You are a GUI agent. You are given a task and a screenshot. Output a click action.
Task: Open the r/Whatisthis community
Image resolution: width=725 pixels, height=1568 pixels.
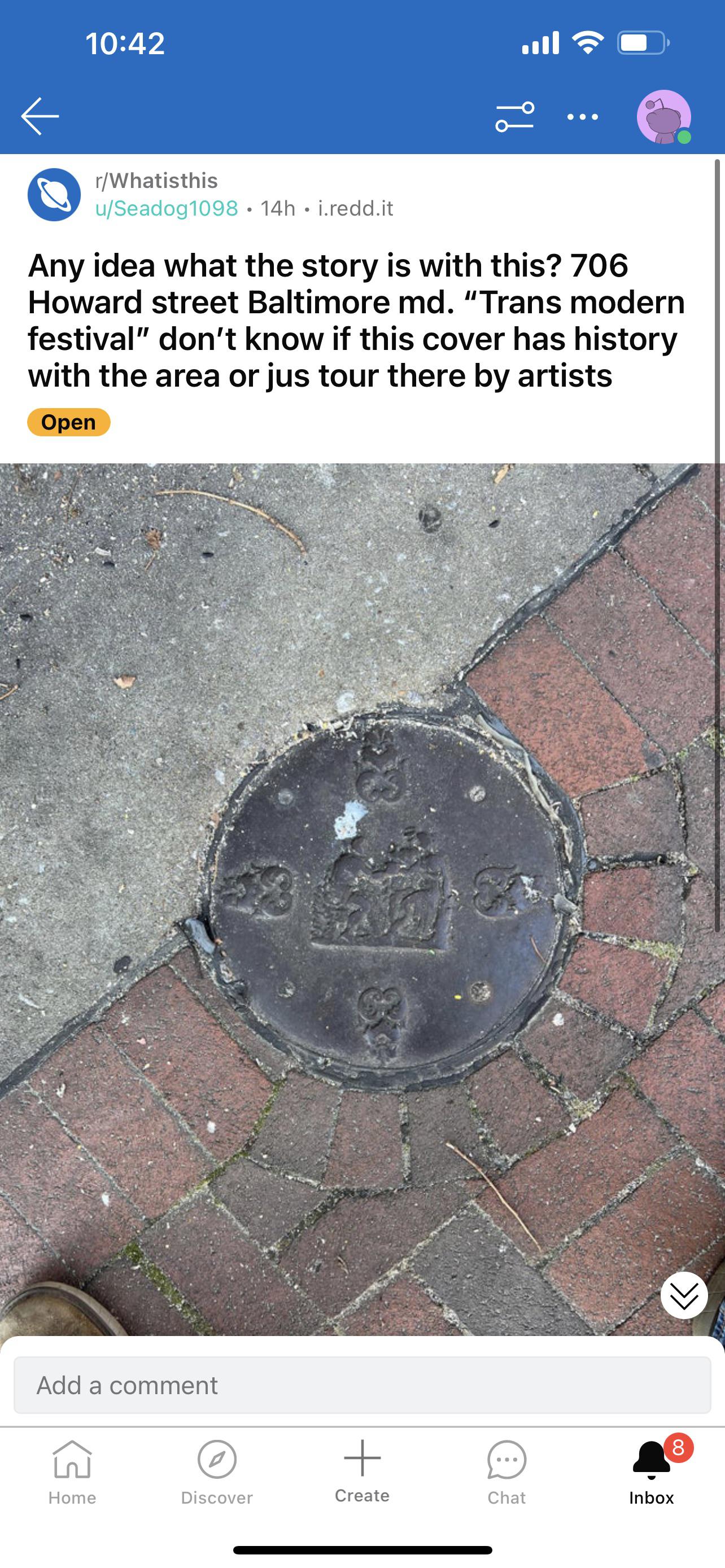click(x=156, y=181)
